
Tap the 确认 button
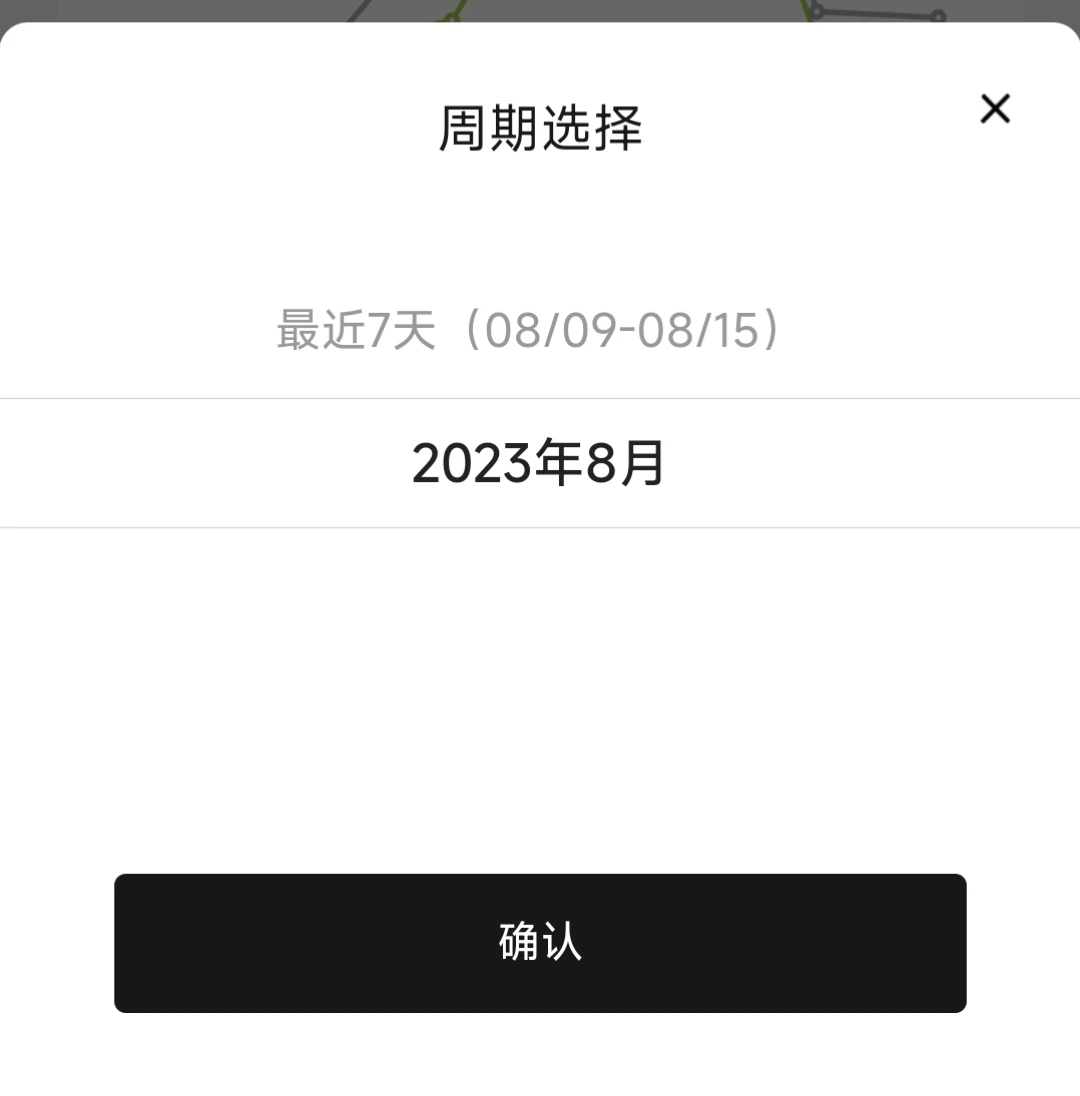click(540, 943)
